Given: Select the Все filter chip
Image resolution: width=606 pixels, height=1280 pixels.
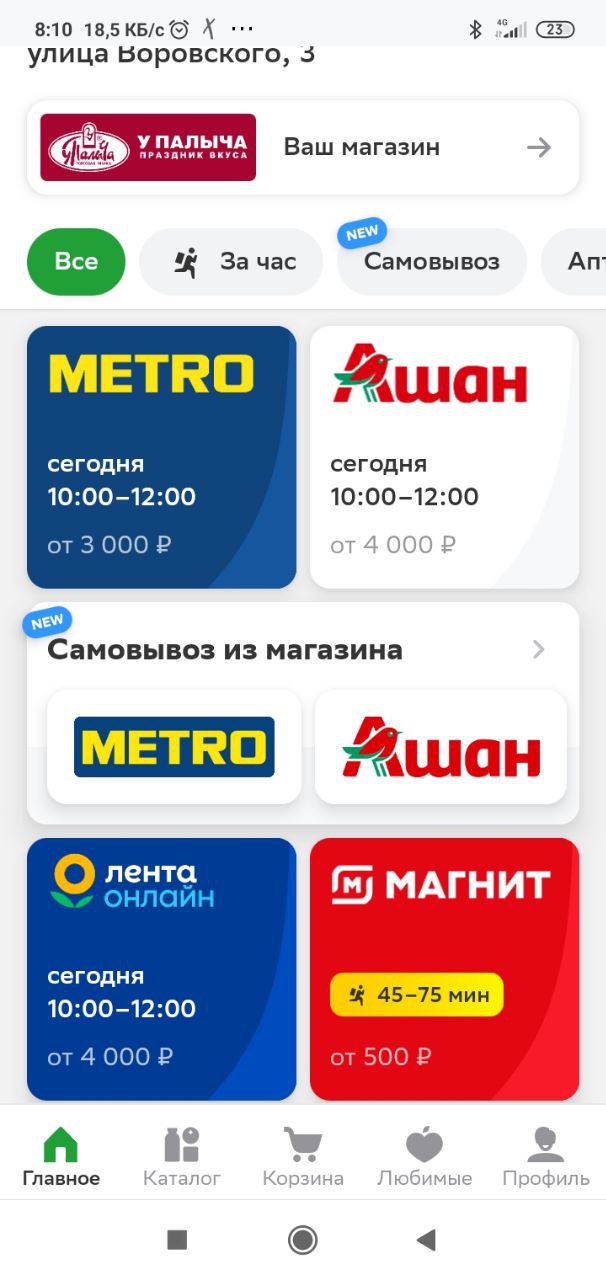Looking at the screenshot, I should click(76, 262).
